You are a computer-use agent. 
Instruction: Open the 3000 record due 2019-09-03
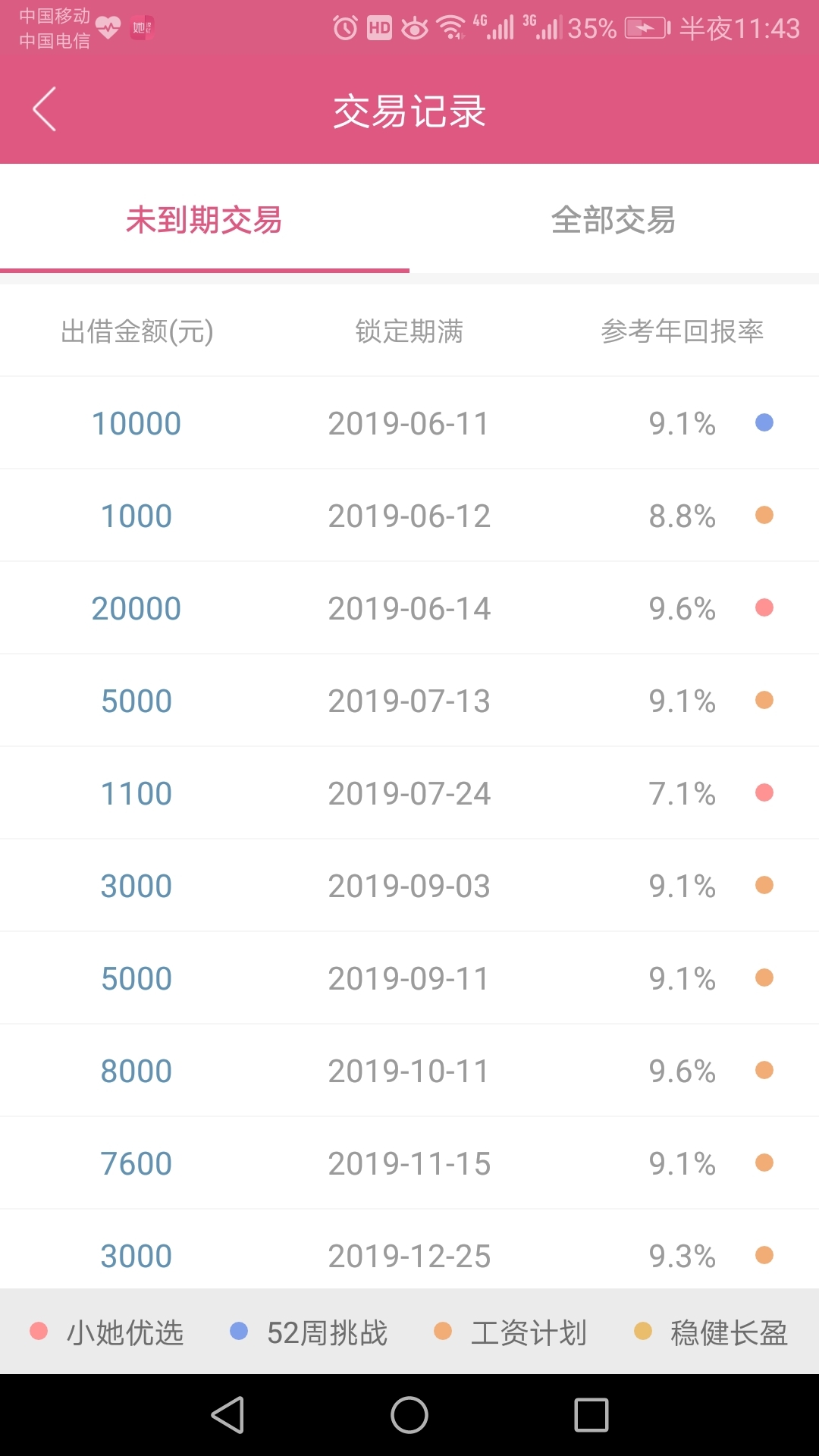click(409, 886)
